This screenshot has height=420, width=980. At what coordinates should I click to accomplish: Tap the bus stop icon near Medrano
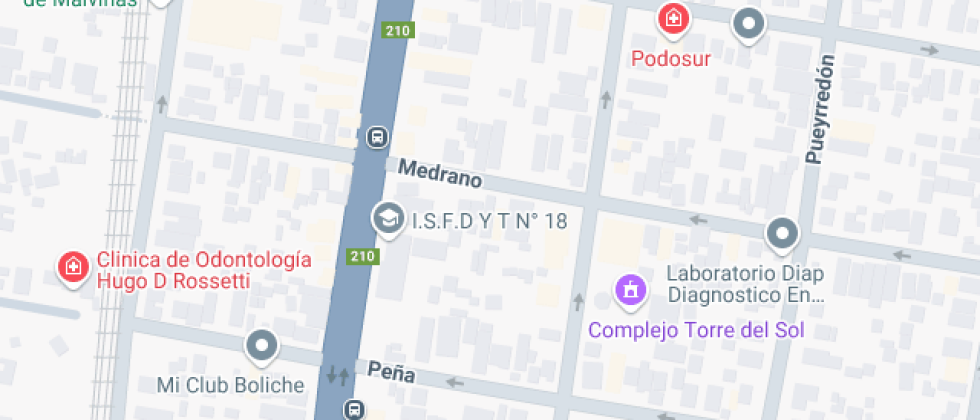click(377, 138)
